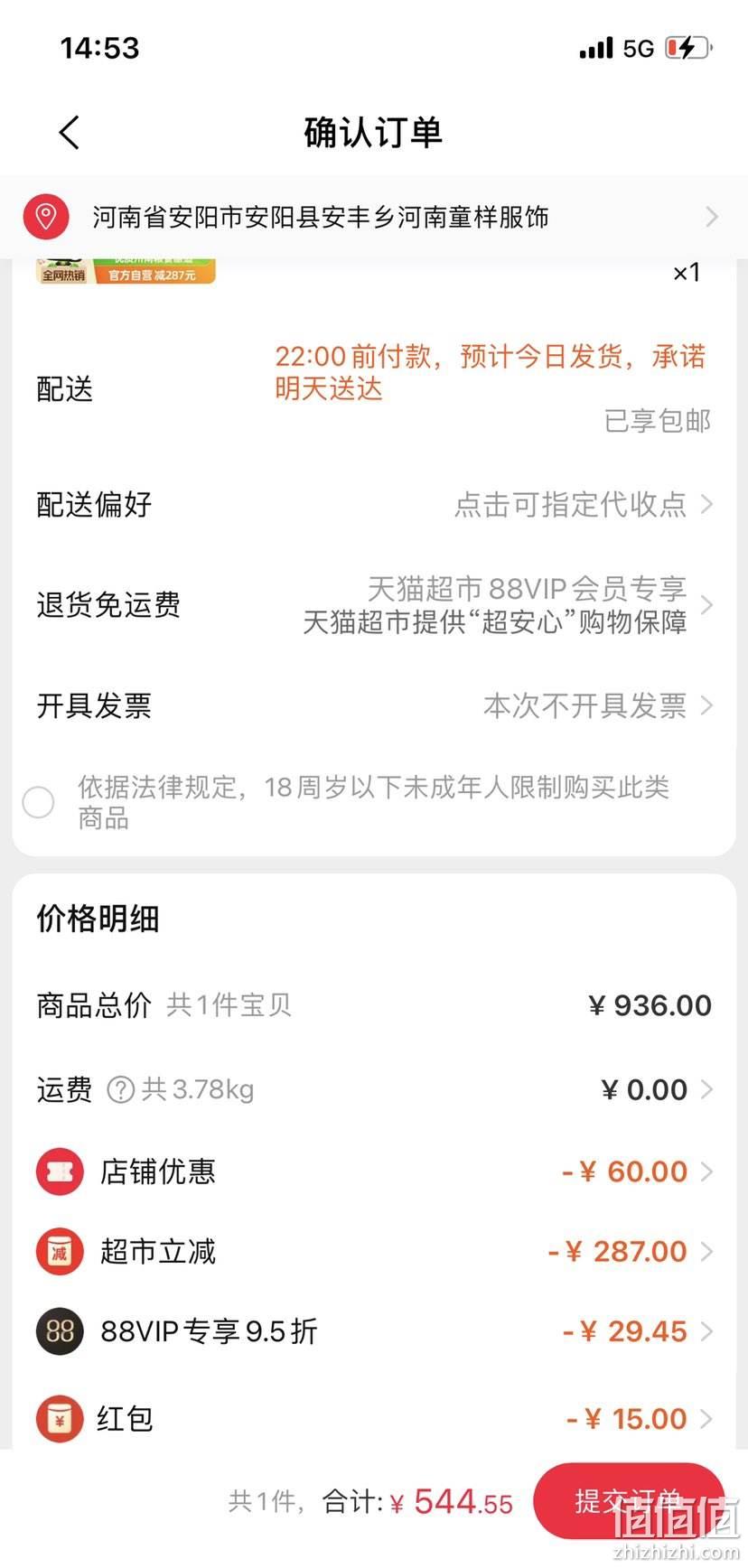Open 超市立减 discount details
This screenshot has width=748, height=1568.
[x=374, y=1251]
